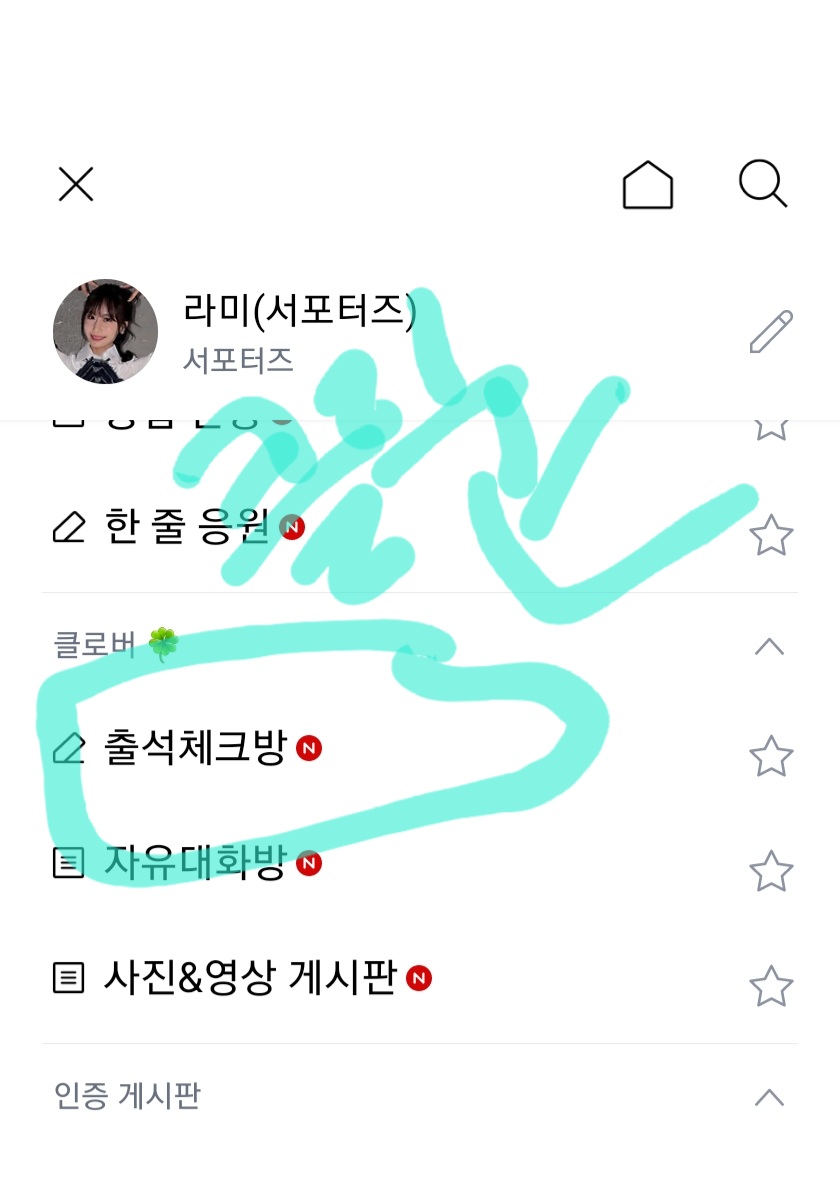Screen dimensions: 840x1177
Task: Collapse the 인증 게시판 section
Action: point(769,1097)
